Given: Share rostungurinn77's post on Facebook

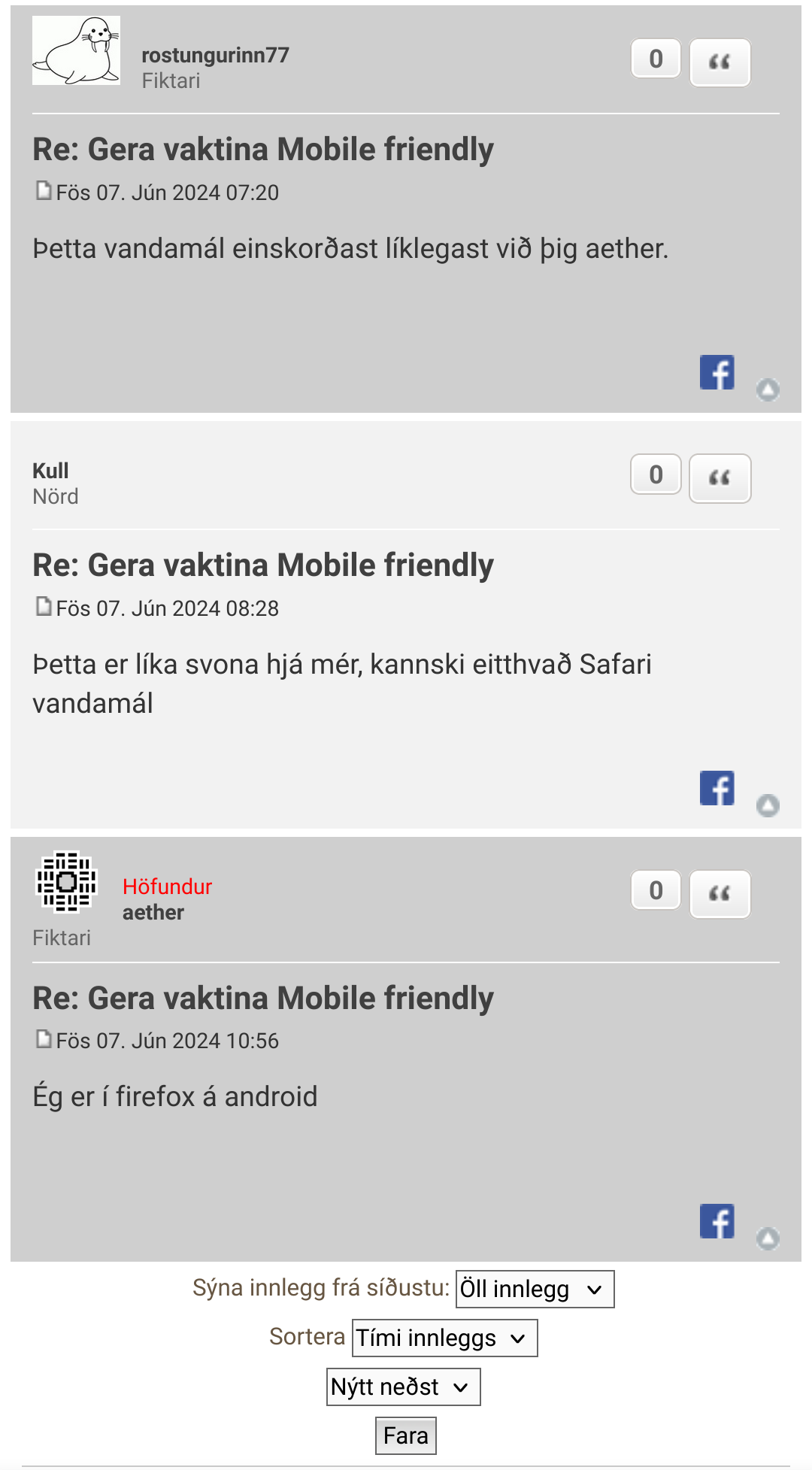Looking at the screenshot, I should click(x=717, y=372).
